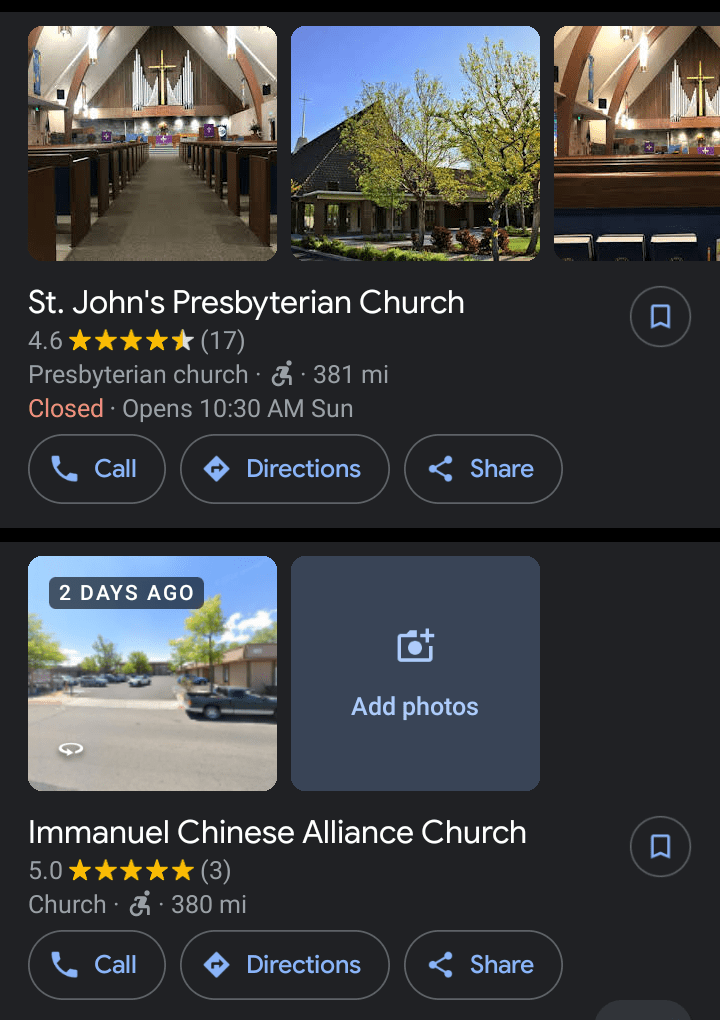Open St. John's church interior photo with aisle

152,143
